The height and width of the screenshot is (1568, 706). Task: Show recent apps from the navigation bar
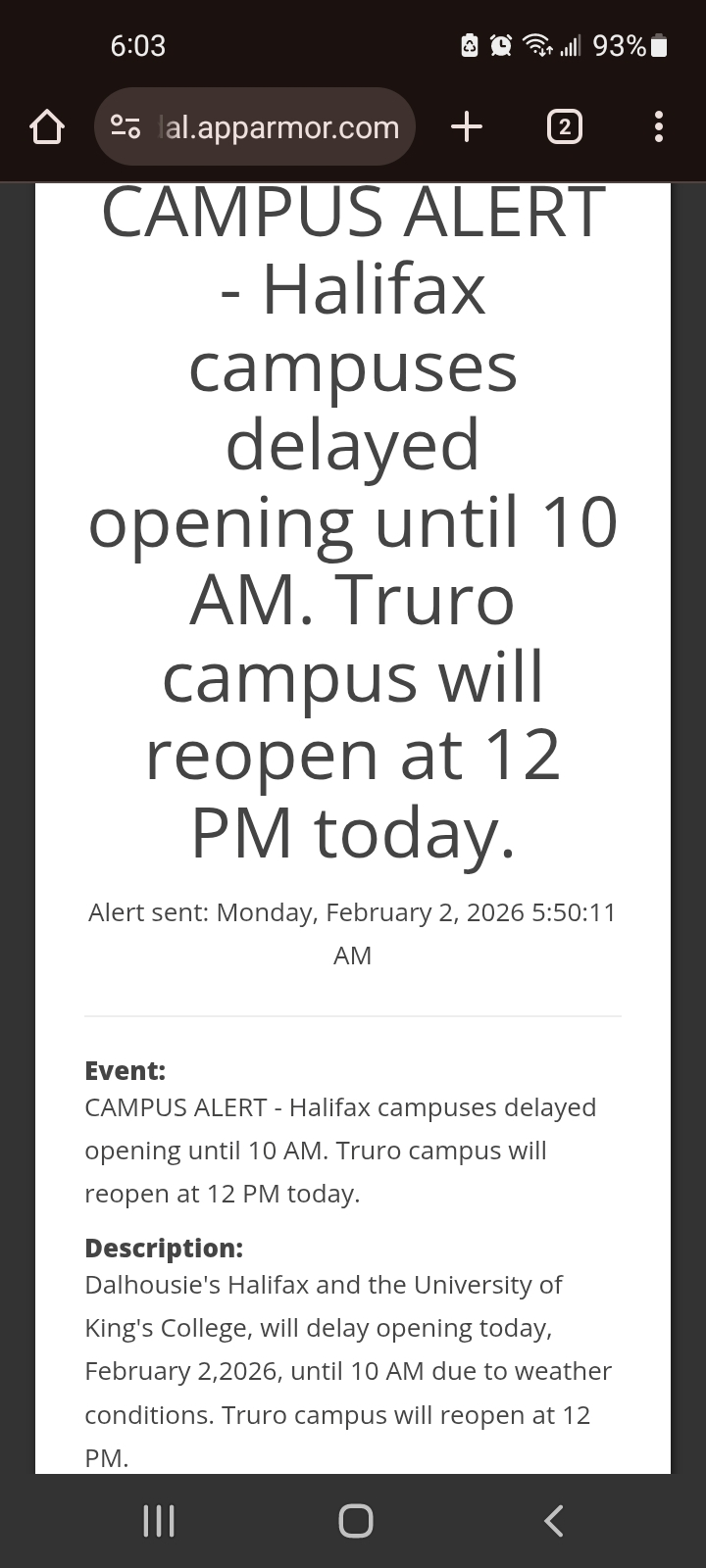coord(159,1521)
